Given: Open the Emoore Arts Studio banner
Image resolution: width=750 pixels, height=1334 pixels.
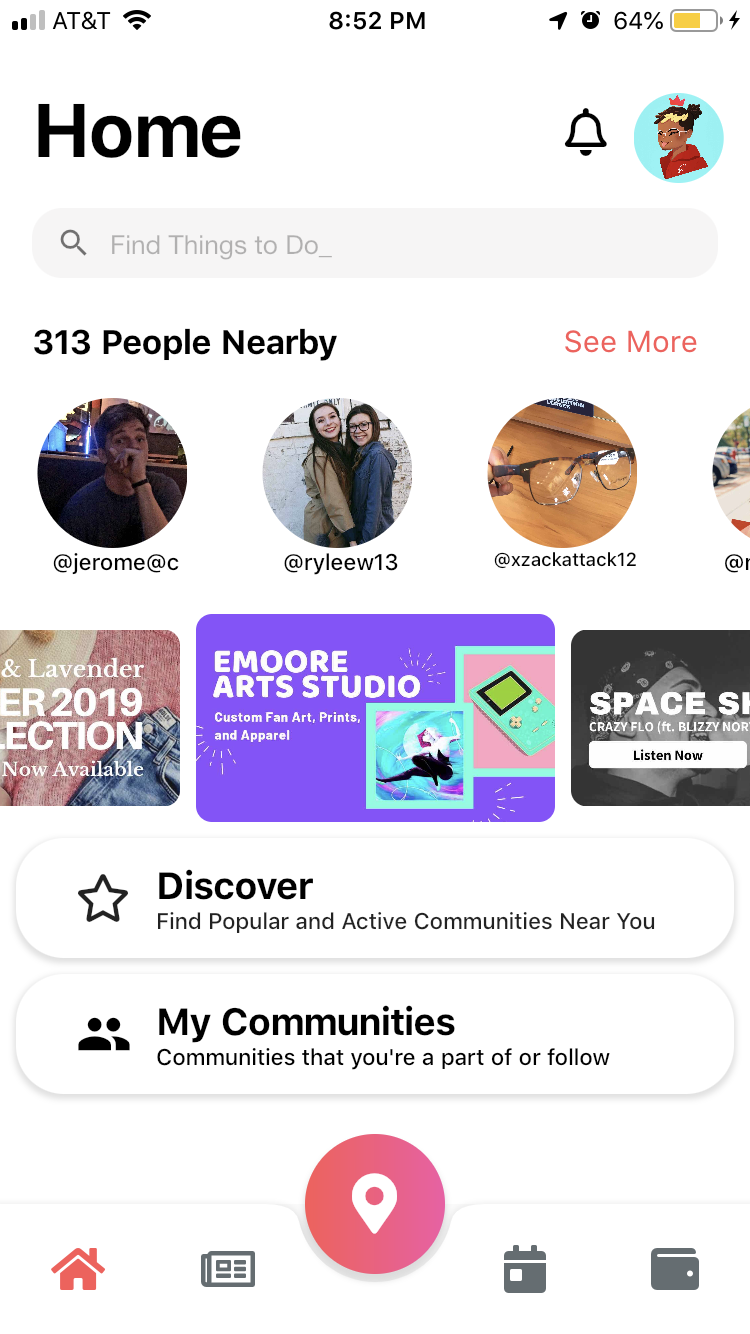Looking at the screenshot, I should pos(375,718).
